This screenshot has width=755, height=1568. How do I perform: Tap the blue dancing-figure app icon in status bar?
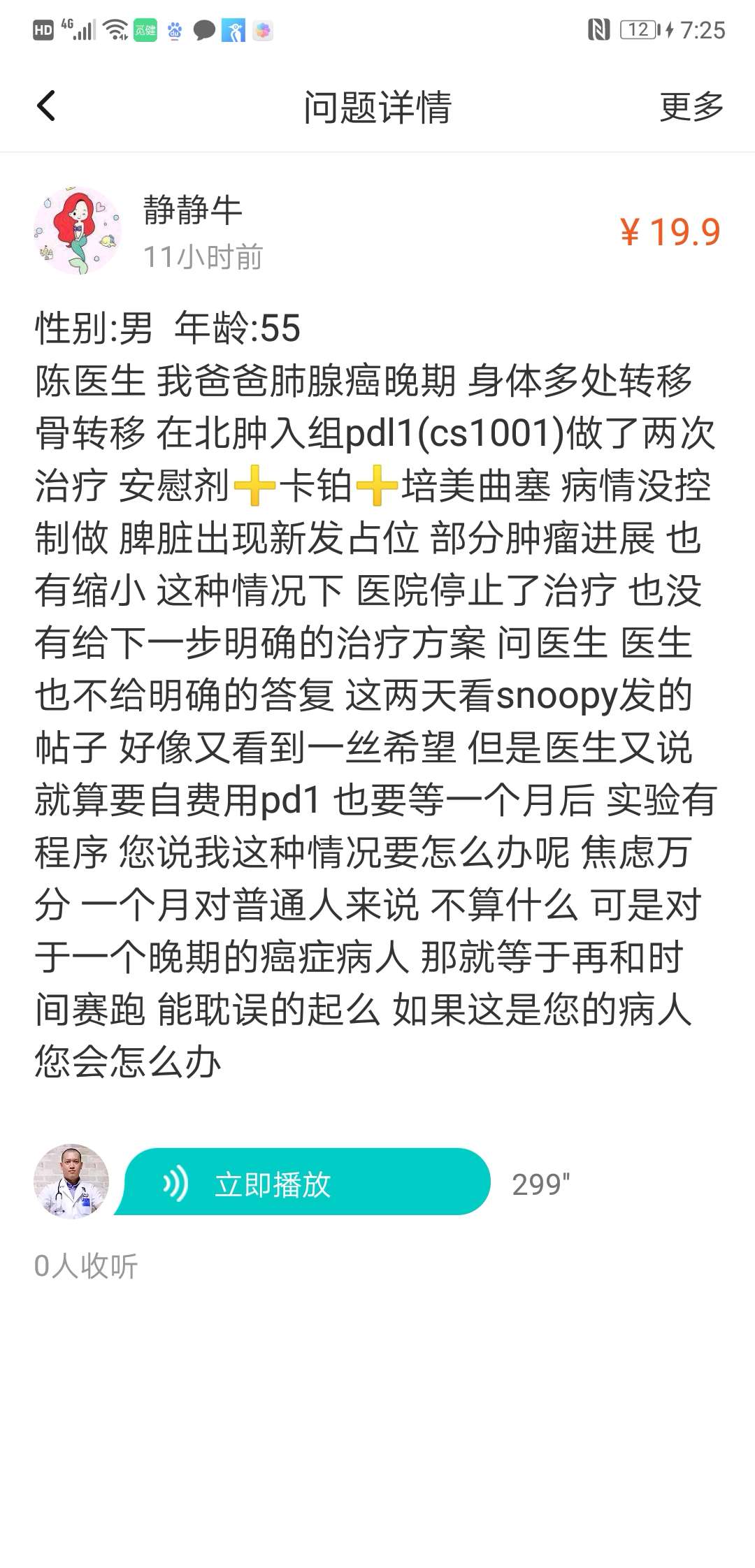[233, 29]
